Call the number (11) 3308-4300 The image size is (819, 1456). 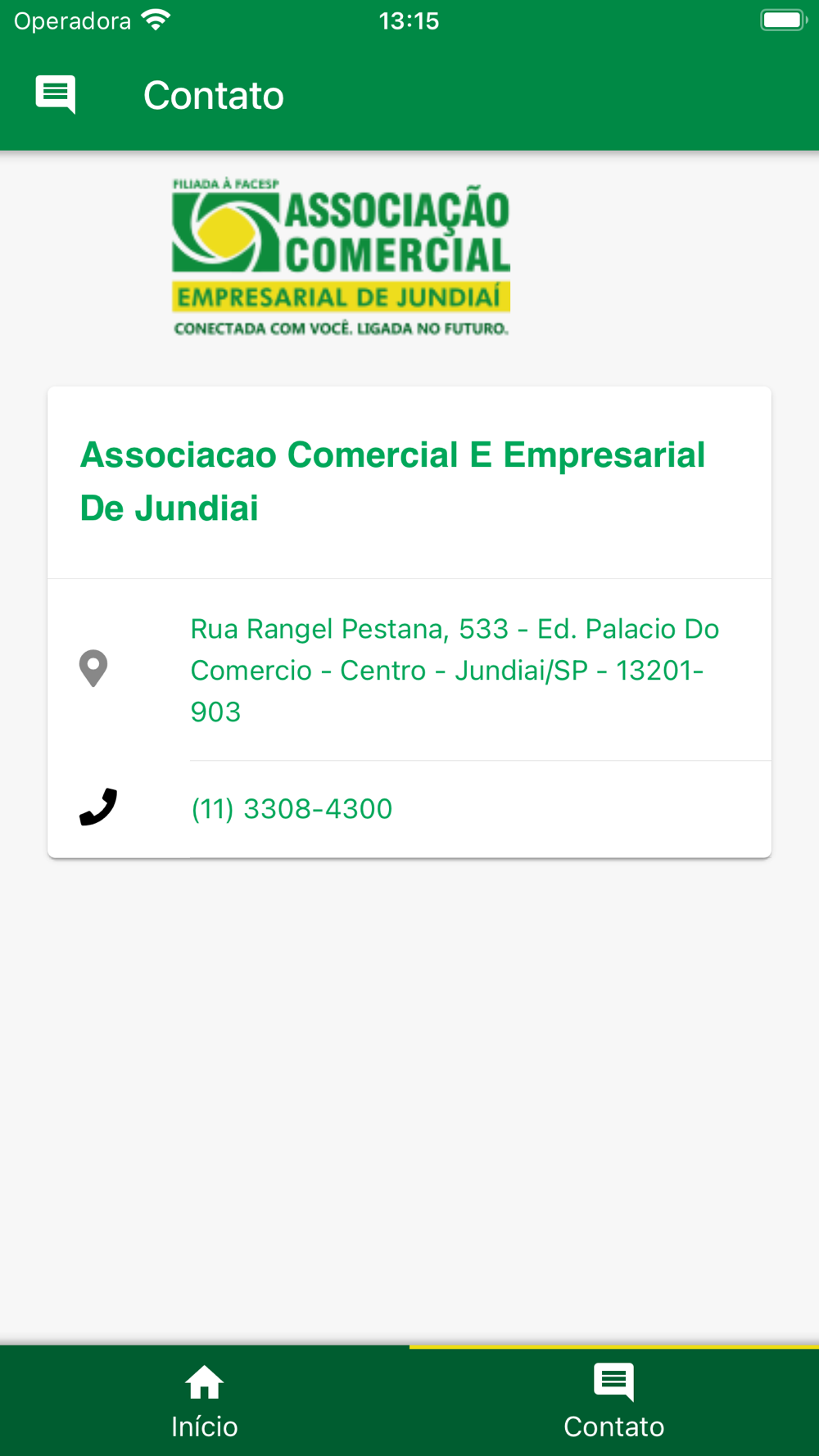click(x=409, y=809)
